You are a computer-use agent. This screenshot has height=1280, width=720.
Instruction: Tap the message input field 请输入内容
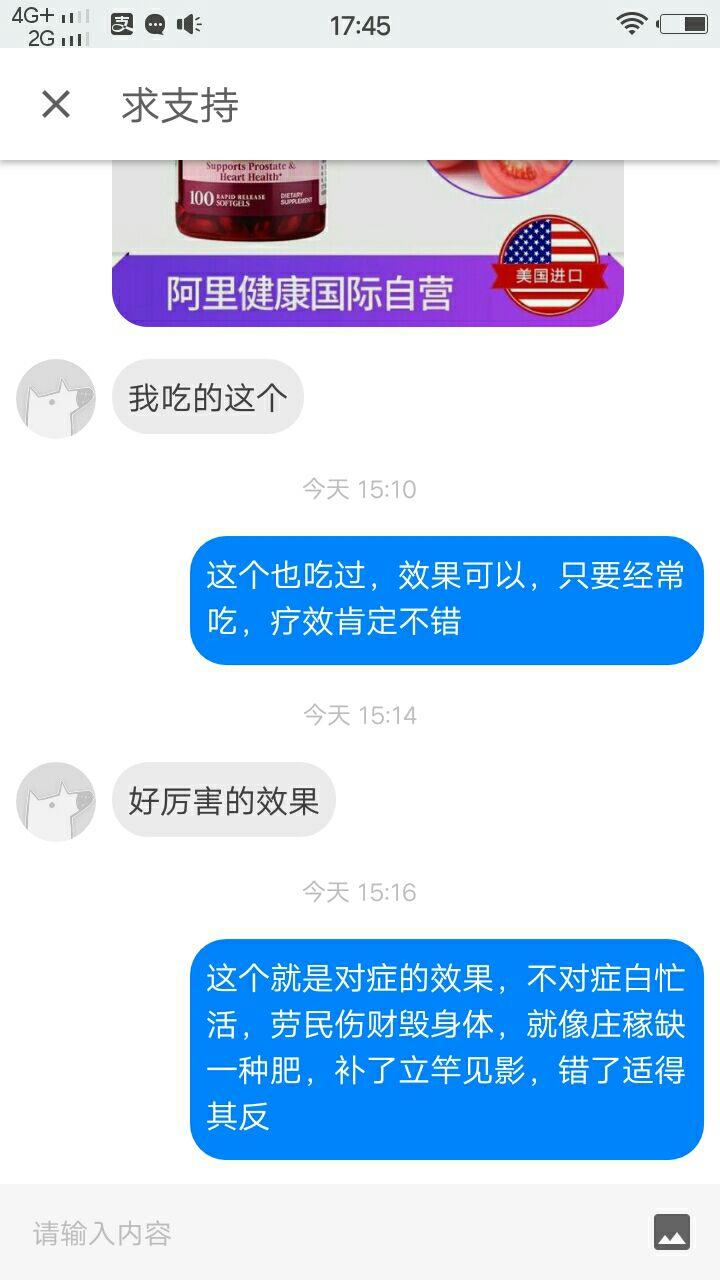point(330,1232)
